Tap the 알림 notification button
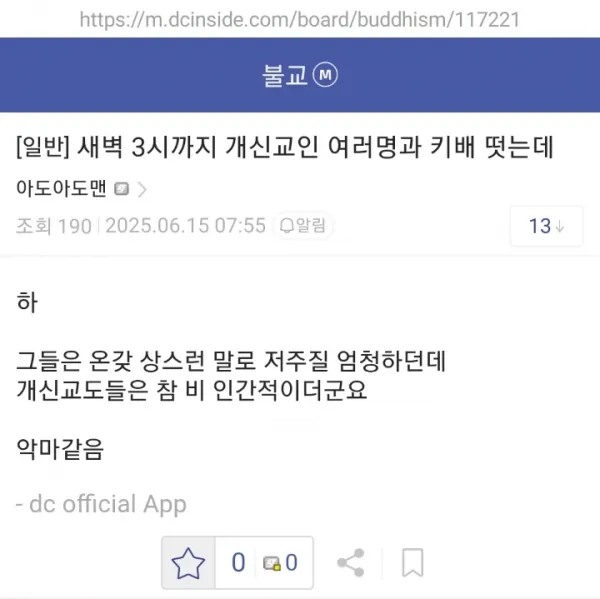 coord(303,225)
